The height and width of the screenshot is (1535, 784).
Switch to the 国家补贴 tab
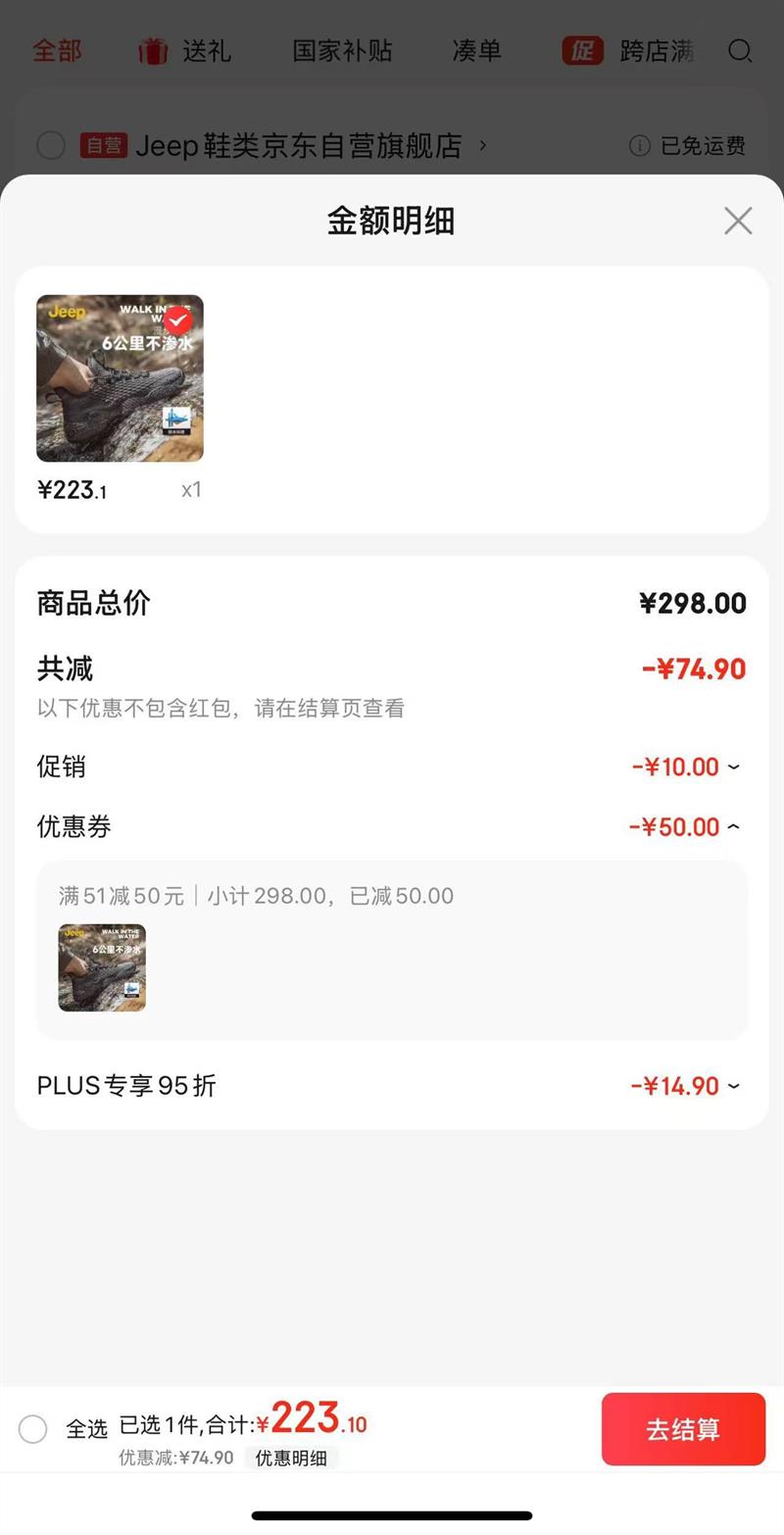tap(342, 51)
